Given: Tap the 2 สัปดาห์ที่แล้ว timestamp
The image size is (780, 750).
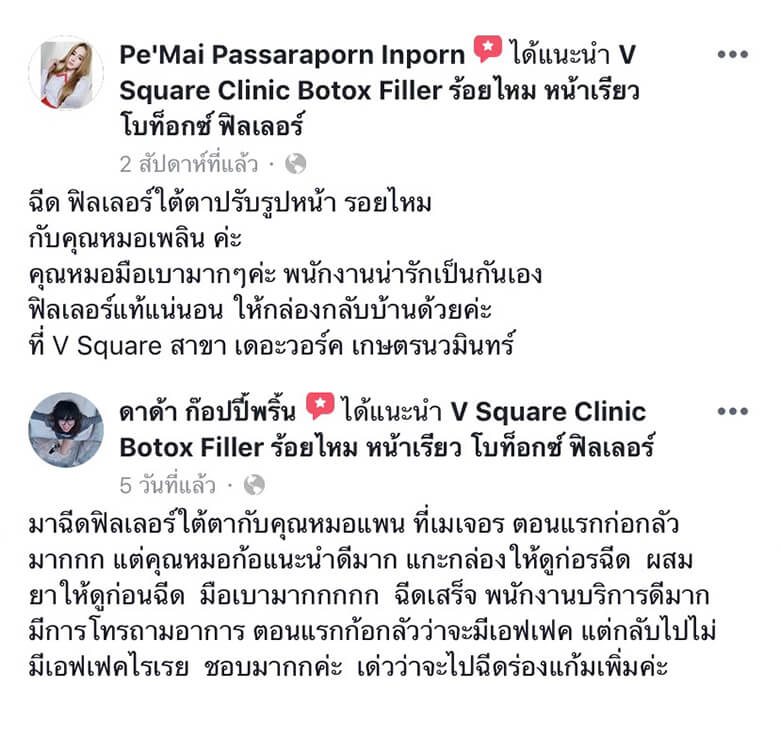Looking at the screenshot, I should click(x=189, y=164).
